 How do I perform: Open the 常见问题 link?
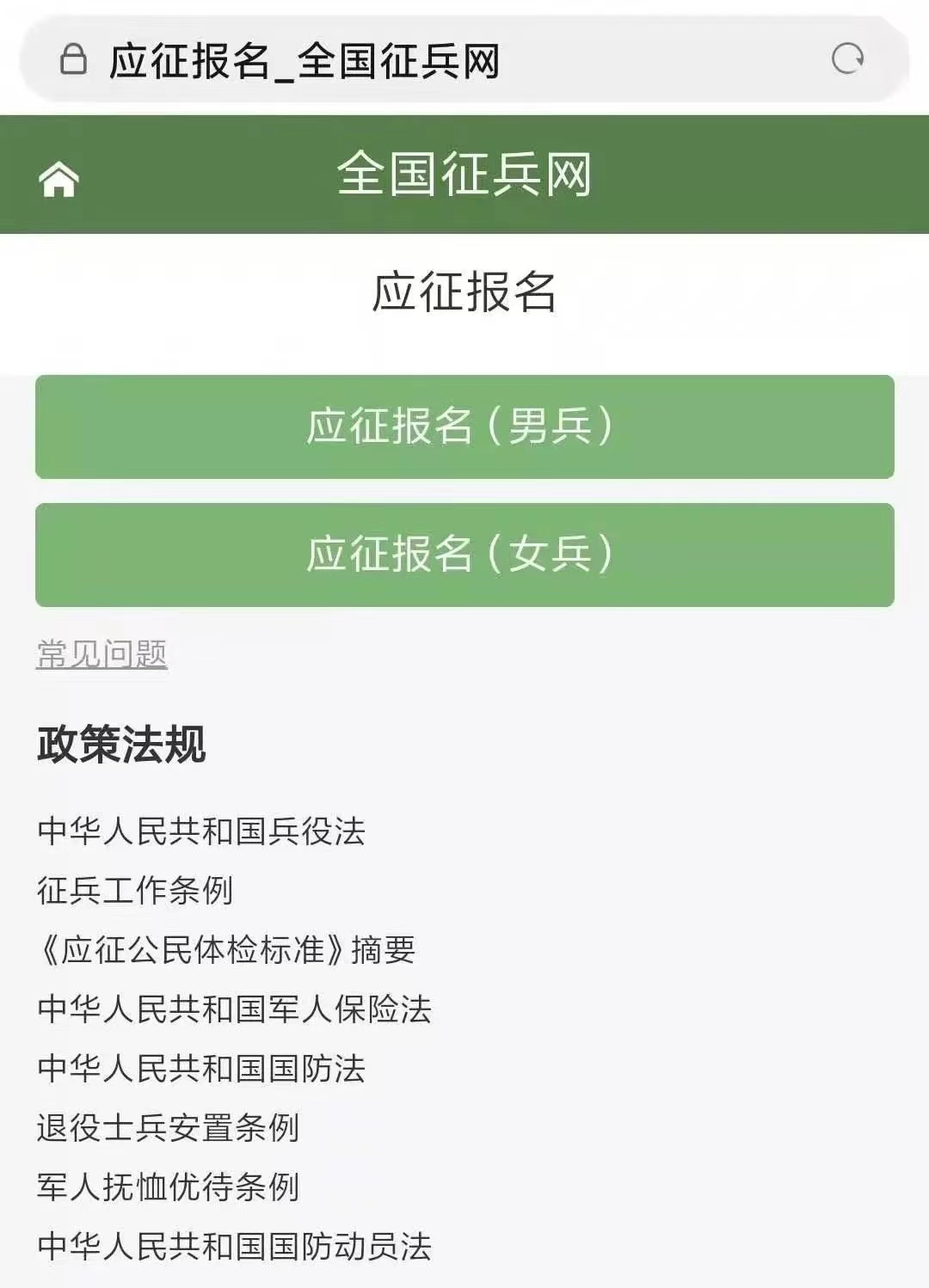pyautogui.click(x=102, y=654)
